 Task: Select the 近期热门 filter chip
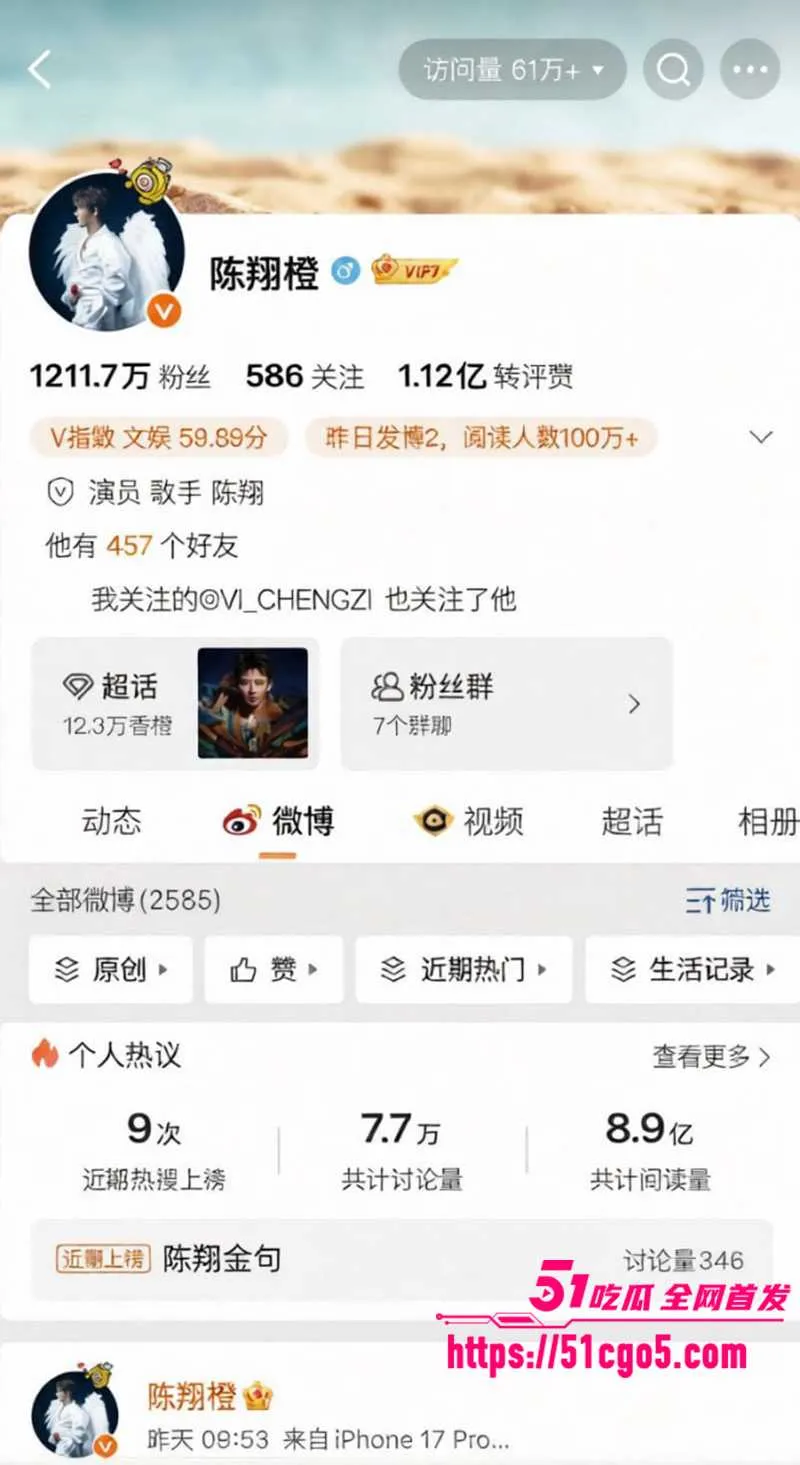pos(464,969)
